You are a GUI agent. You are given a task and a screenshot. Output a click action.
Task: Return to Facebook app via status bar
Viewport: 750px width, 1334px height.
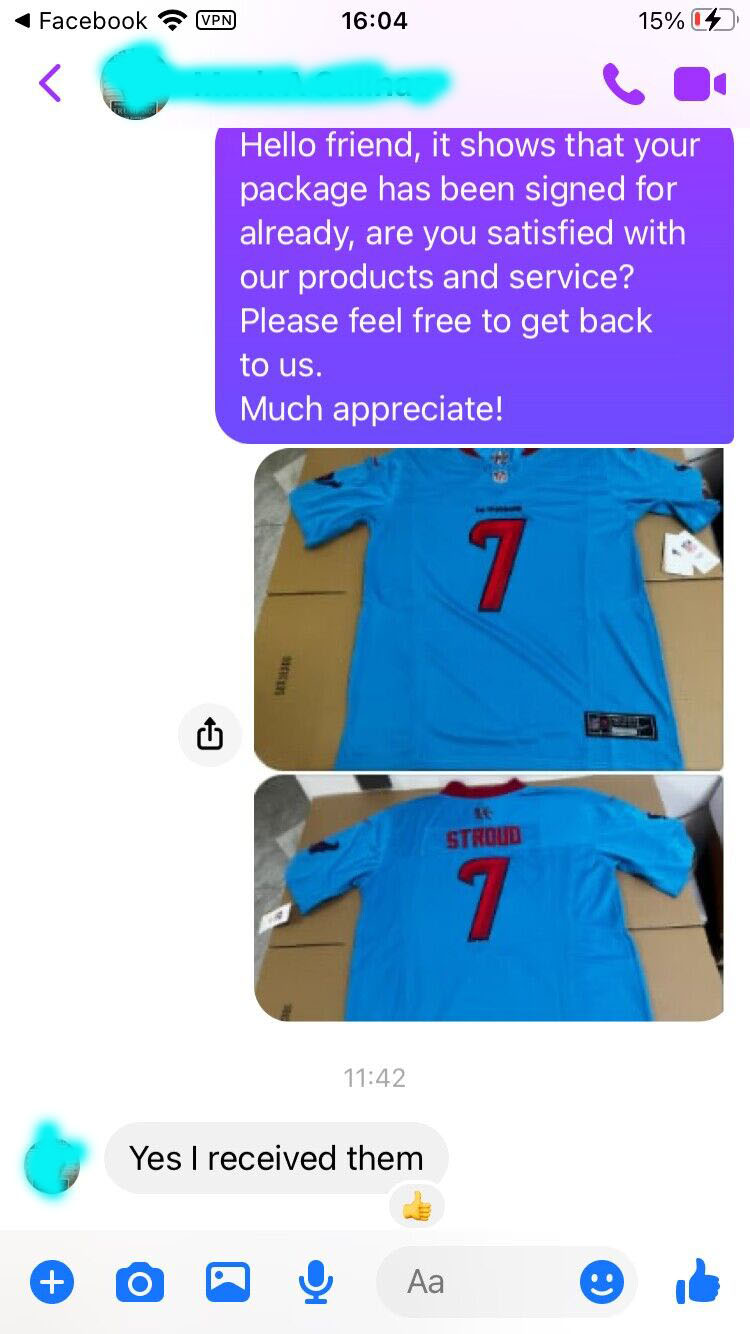click(80, 20)
